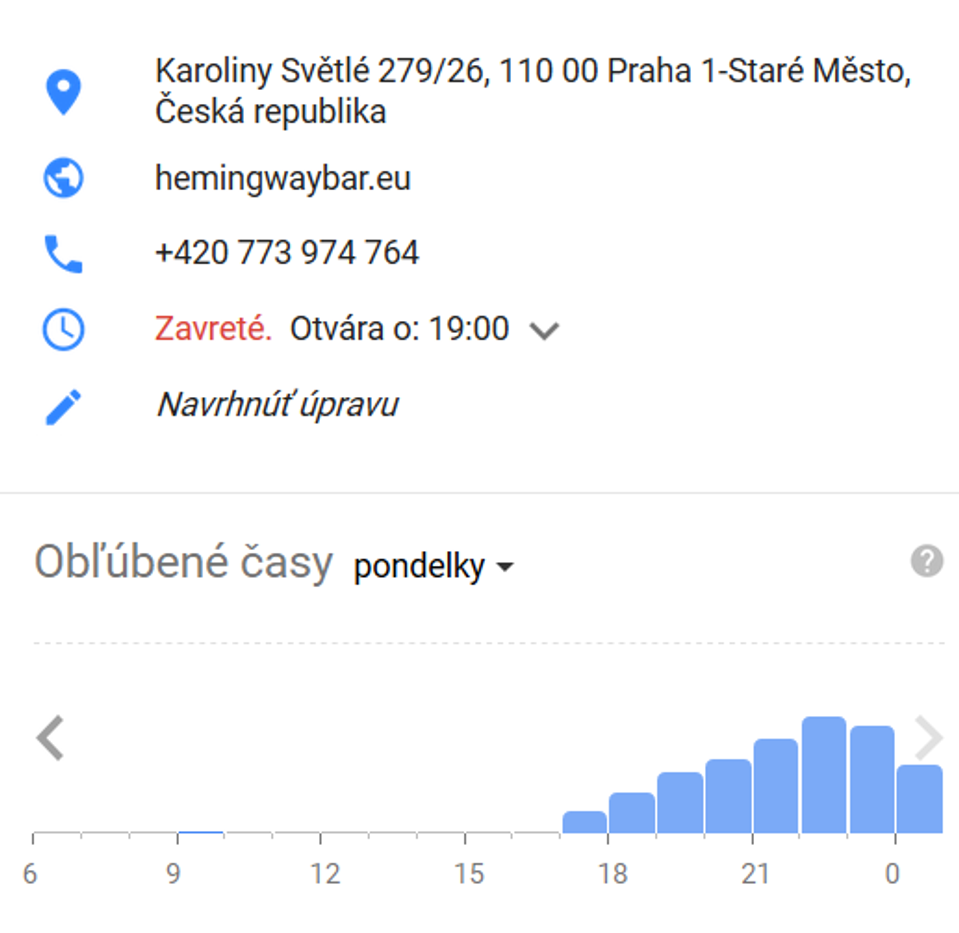
Task: Open the address Karoliny Světlé 279/26
Action: pyautogui.click(x=531, y=91)
